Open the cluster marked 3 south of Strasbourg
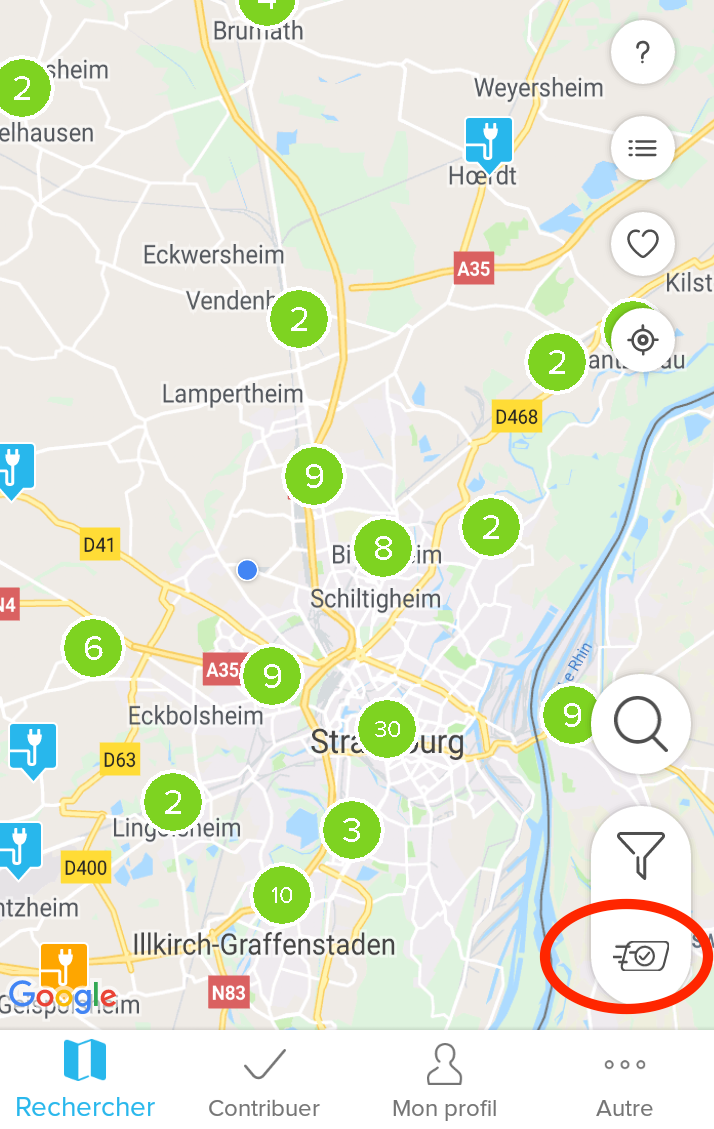Image resolution: width=714 pixels, height=1129 pixels. tap(351, 830)
